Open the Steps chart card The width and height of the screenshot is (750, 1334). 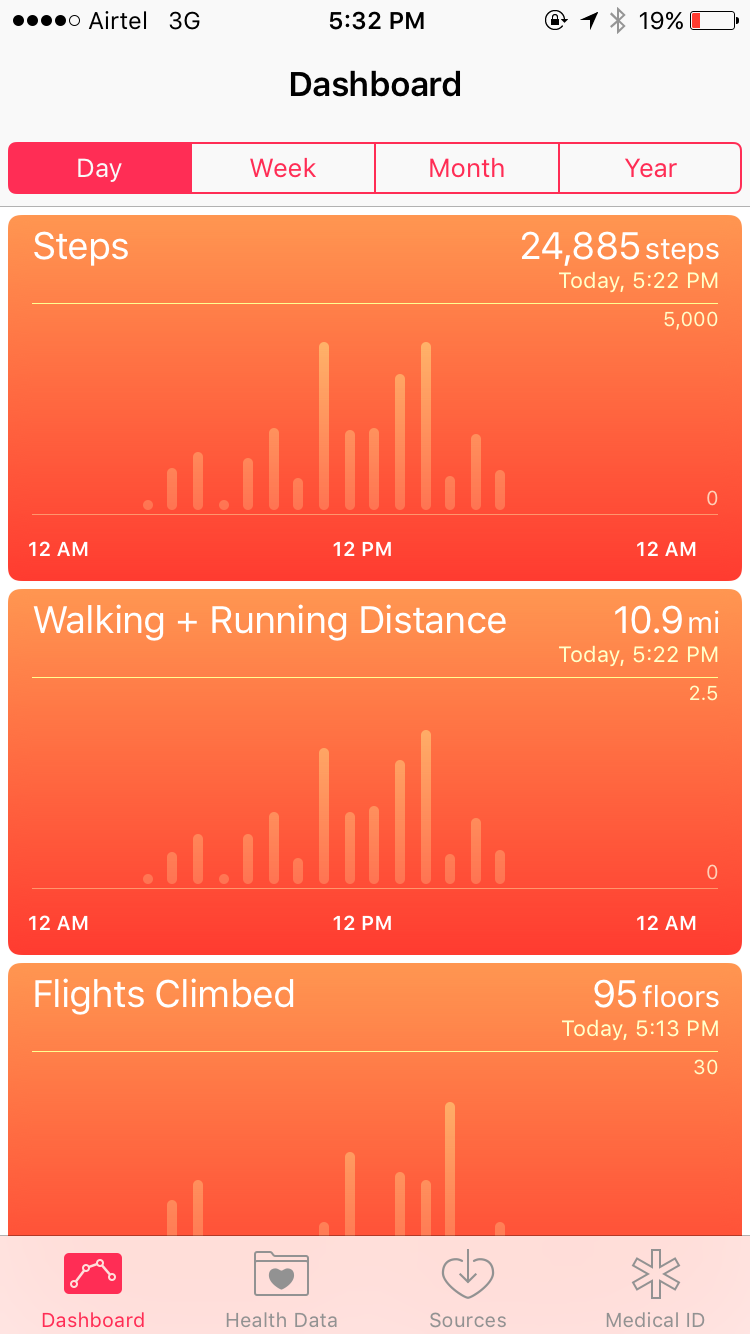point(375,398)
